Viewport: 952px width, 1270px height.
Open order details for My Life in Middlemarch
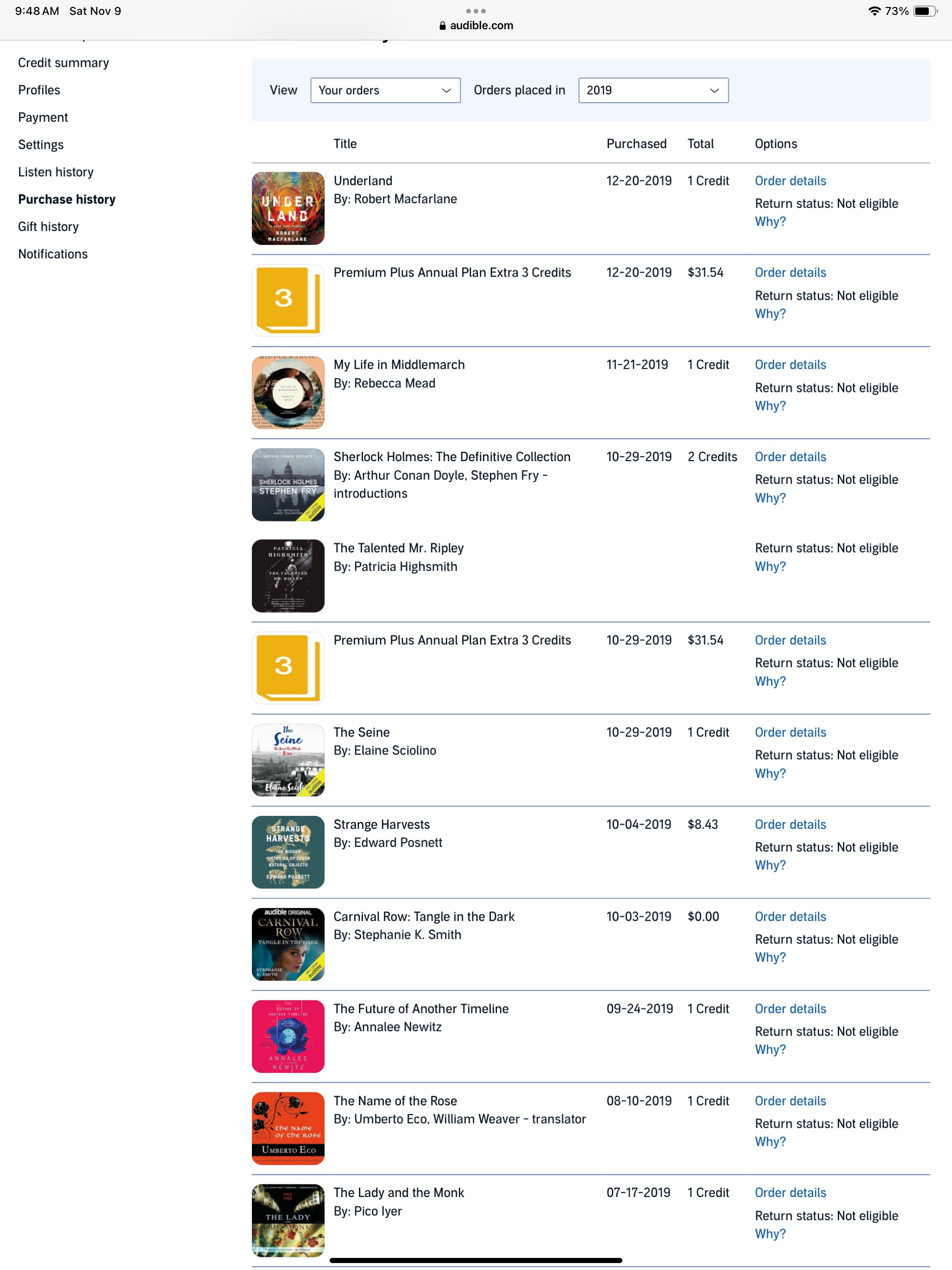pos(790,364)
